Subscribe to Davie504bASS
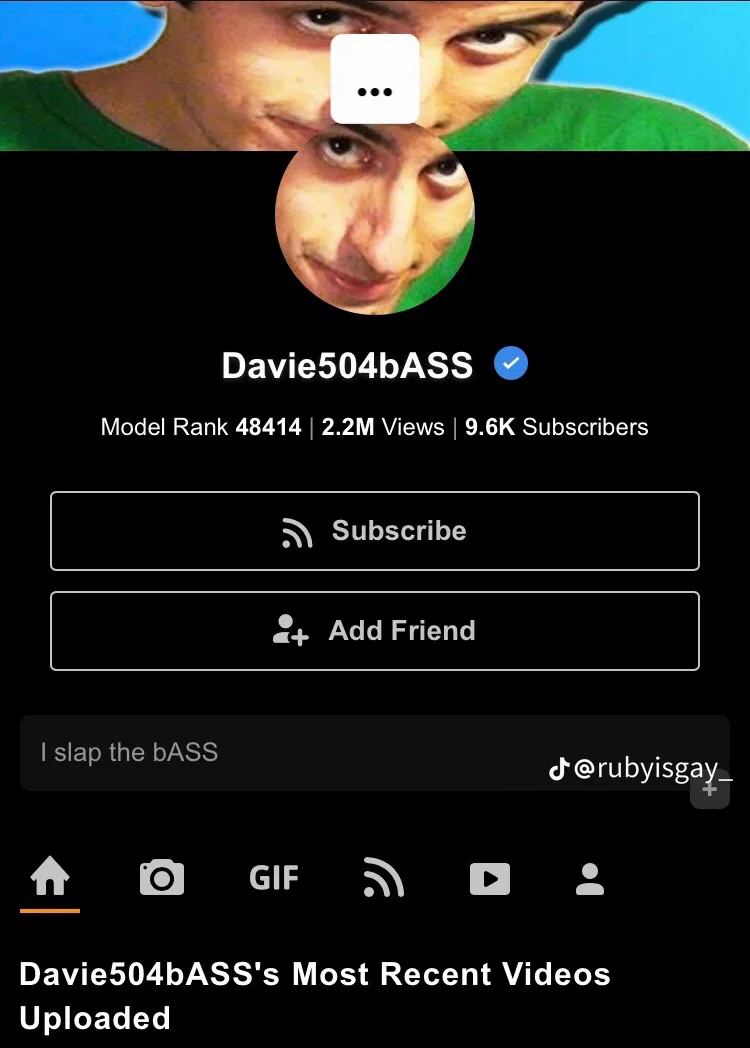This screenshot has width=750, height=1048. tap(375, 531)
